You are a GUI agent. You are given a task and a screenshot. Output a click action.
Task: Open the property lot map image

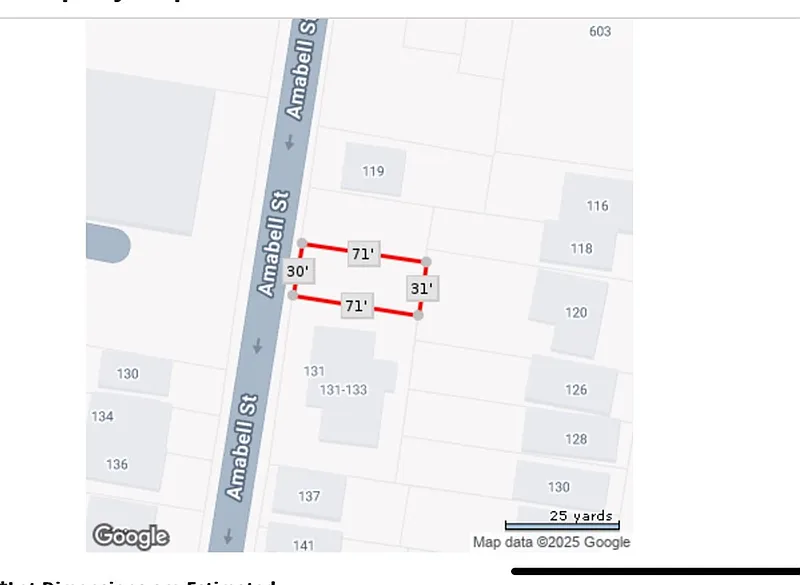coord(359,283)
